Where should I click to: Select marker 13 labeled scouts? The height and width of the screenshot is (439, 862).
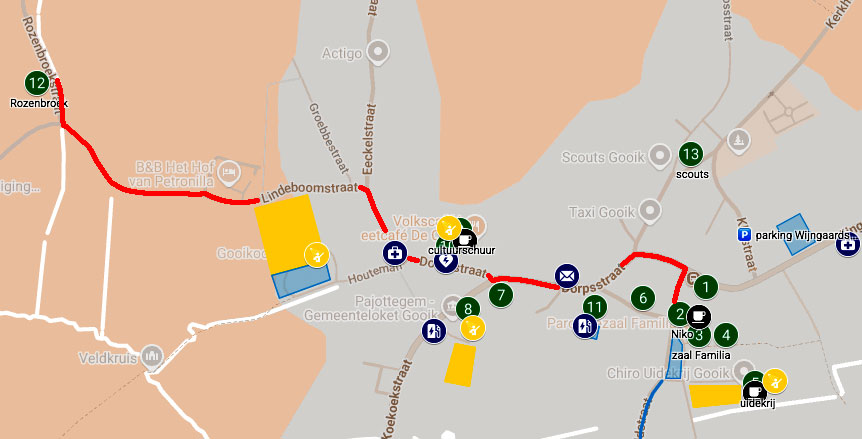tap(690, 154)
